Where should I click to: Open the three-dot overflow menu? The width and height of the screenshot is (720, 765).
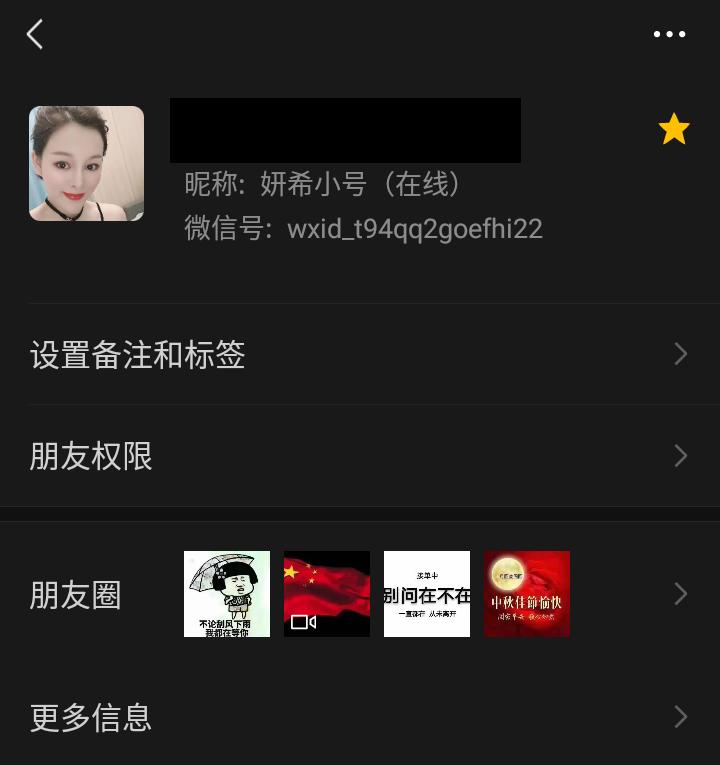(x=669, y=34)
